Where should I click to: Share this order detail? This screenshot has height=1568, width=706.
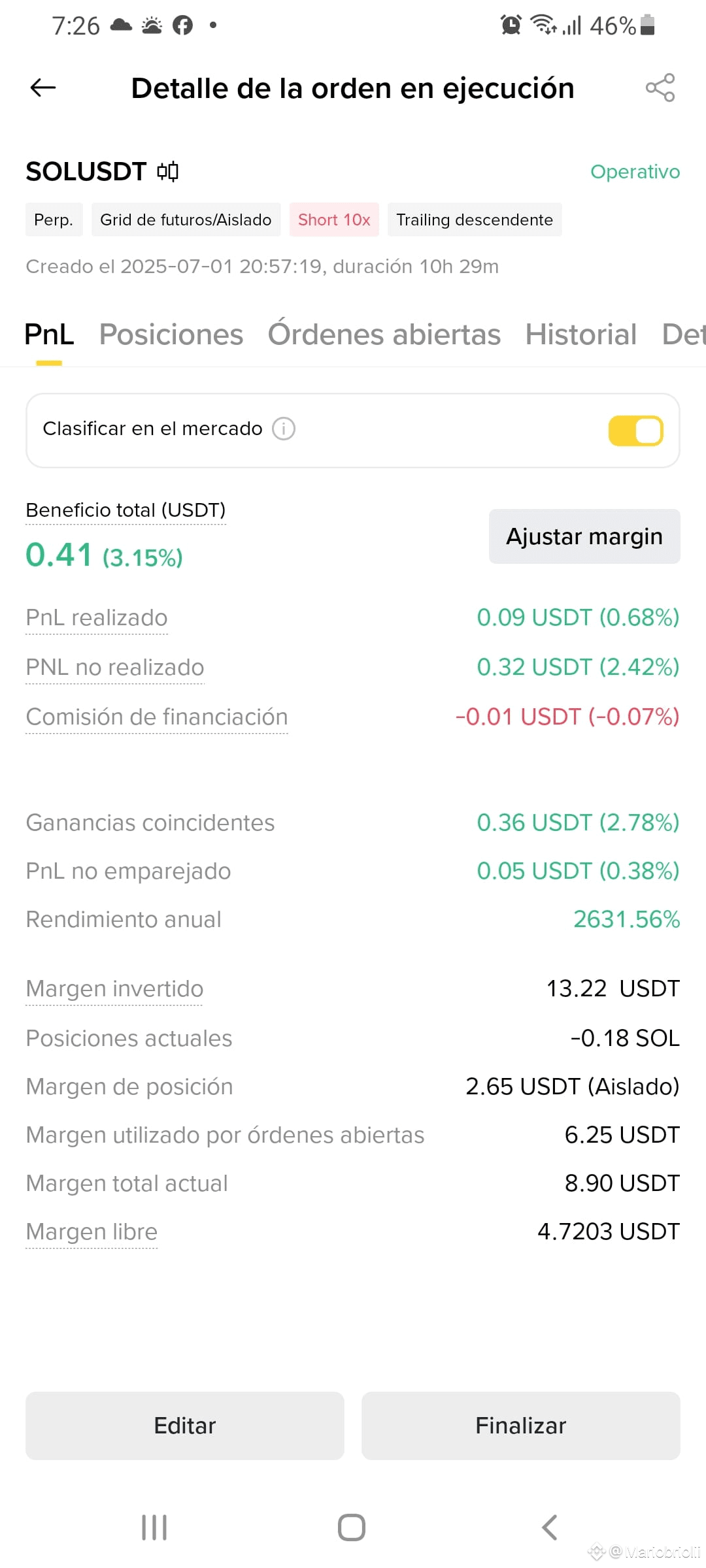pyautogui.click(x=660, y=88)
